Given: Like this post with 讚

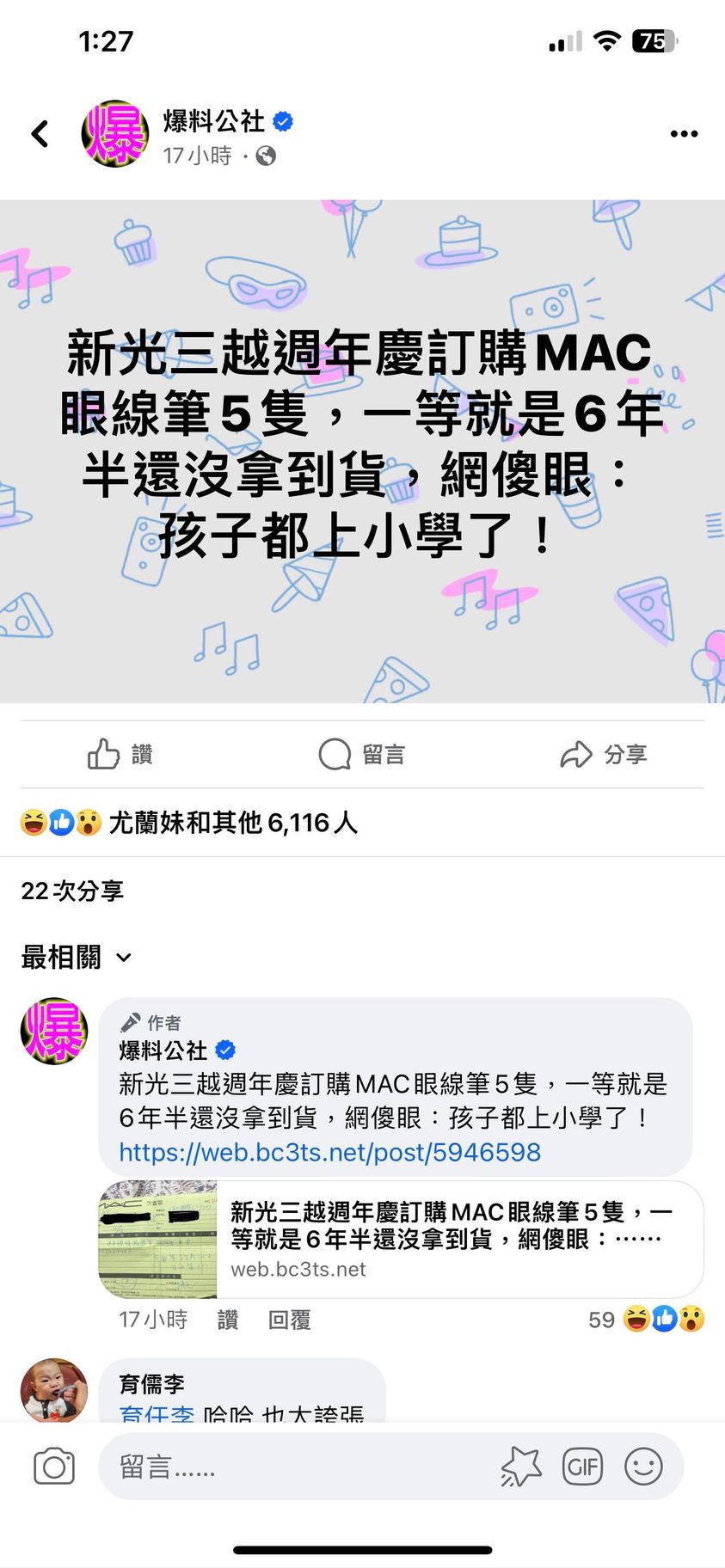Looking at the screenshot, I should click(x=120, y=755).
